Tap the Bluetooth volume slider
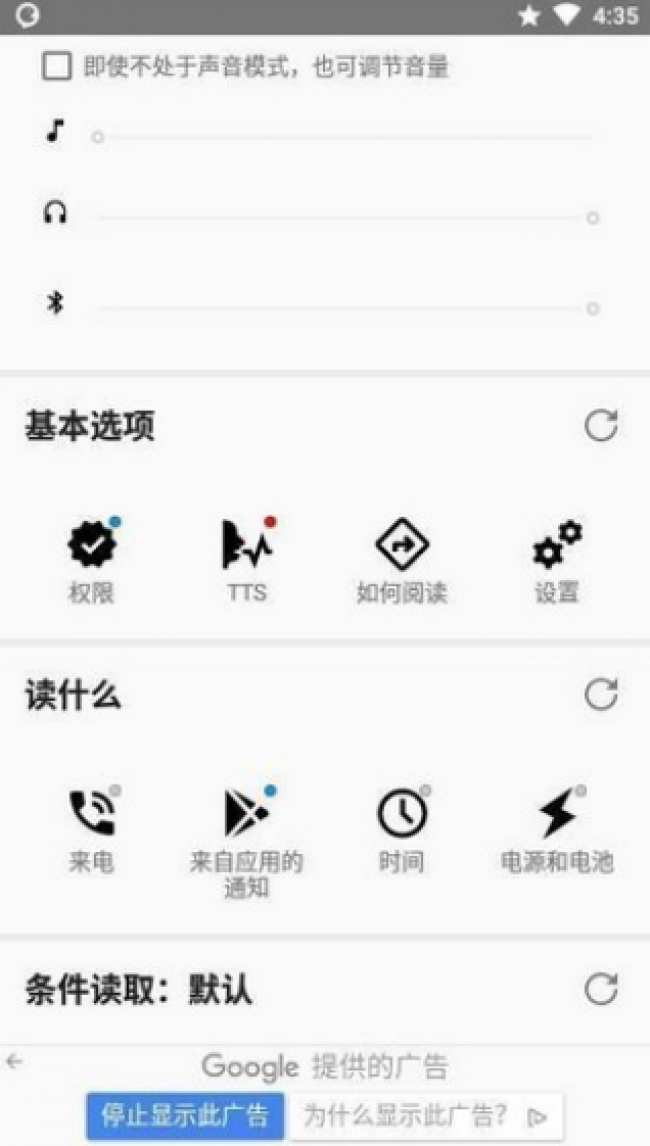 coord(347,308)
